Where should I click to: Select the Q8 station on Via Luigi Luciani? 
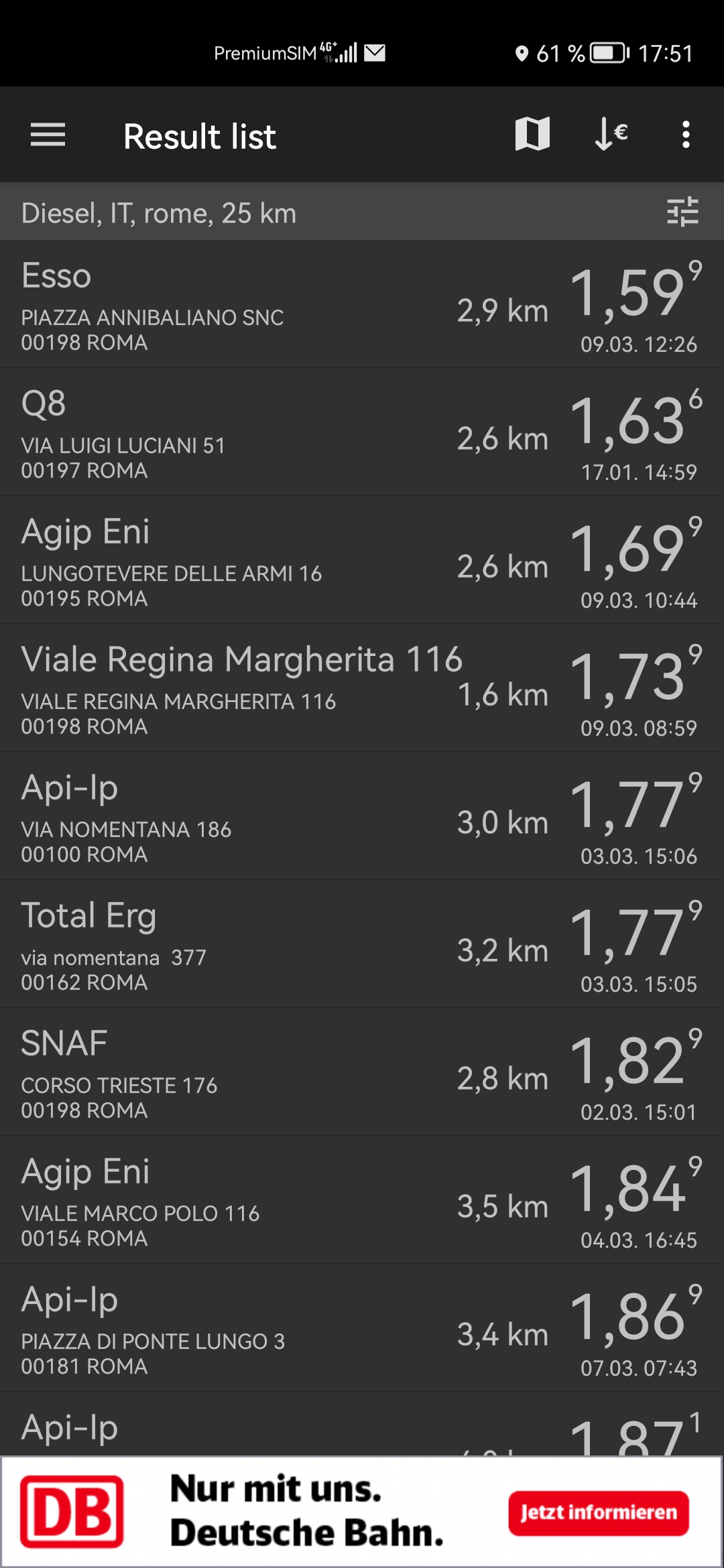(x=362, y=433)
